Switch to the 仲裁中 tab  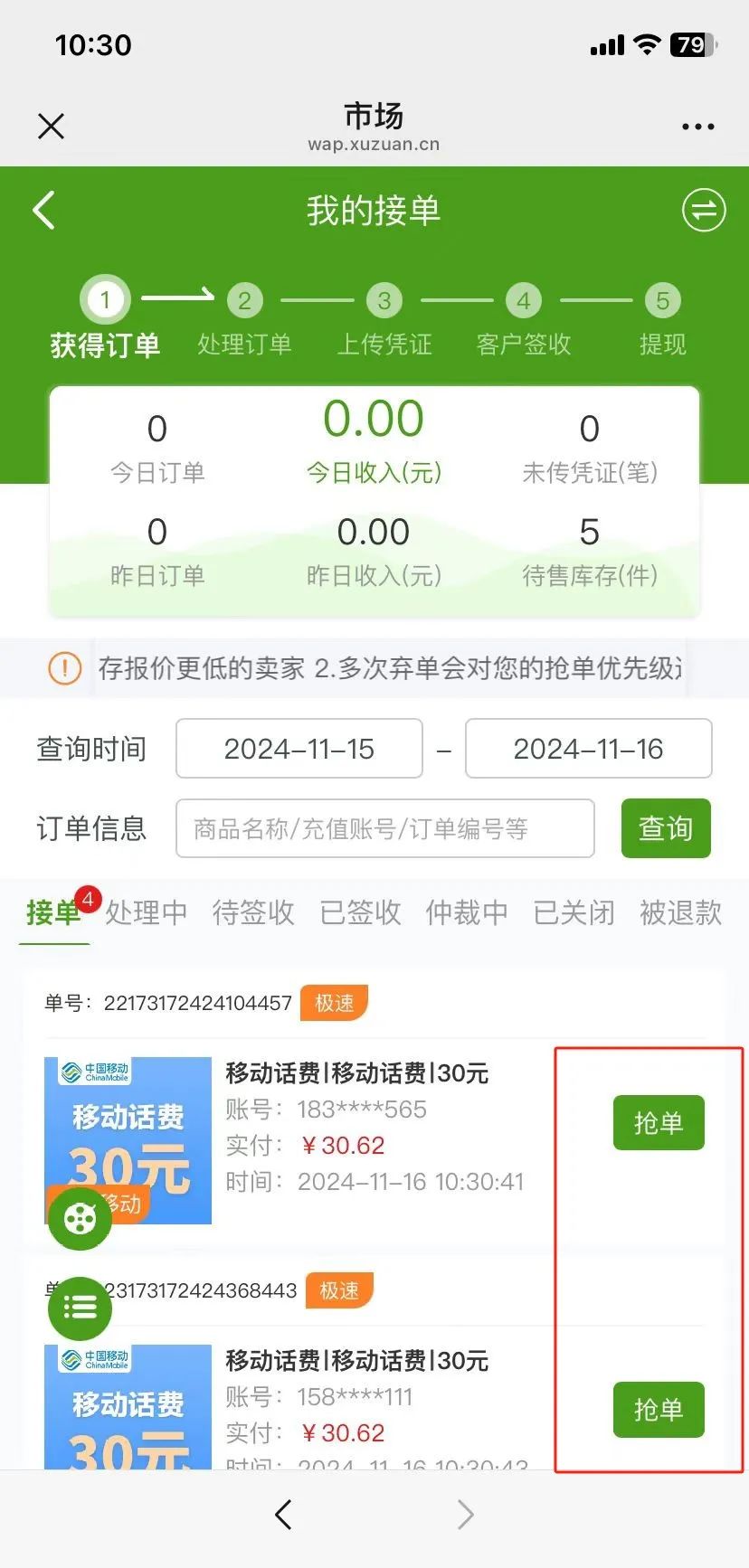click(467, 912)
